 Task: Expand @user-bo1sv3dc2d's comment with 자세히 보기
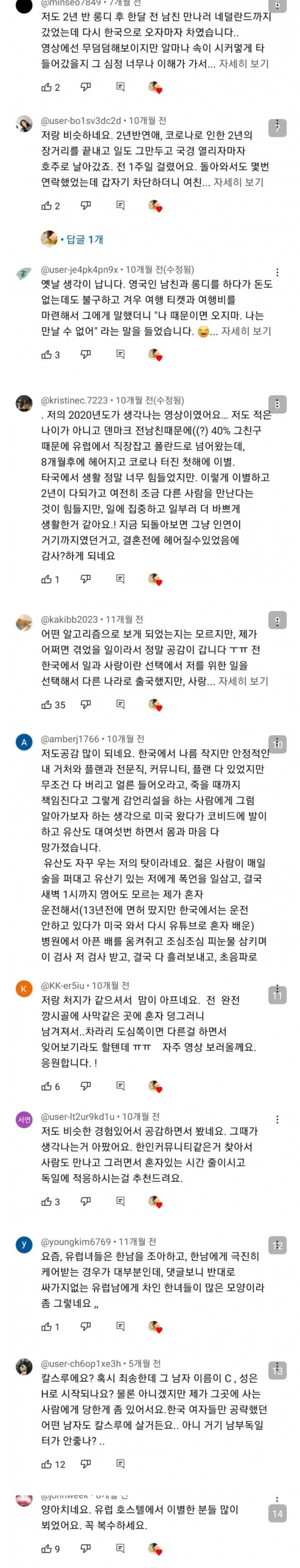click(238, 182)
